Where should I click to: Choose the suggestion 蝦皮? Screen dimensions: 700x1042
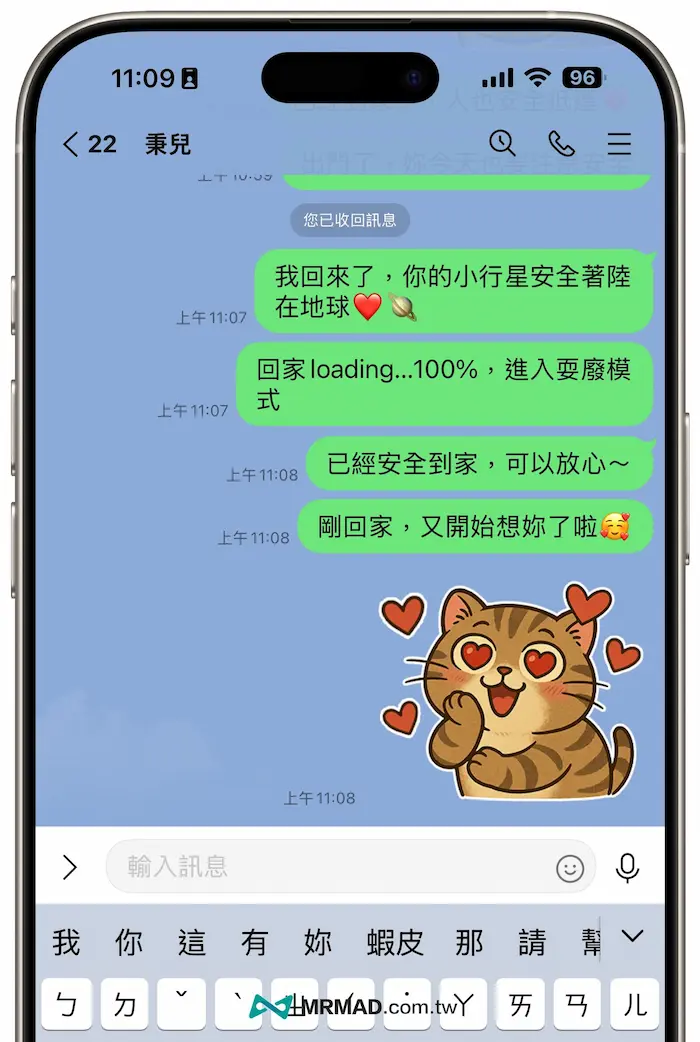395,942
